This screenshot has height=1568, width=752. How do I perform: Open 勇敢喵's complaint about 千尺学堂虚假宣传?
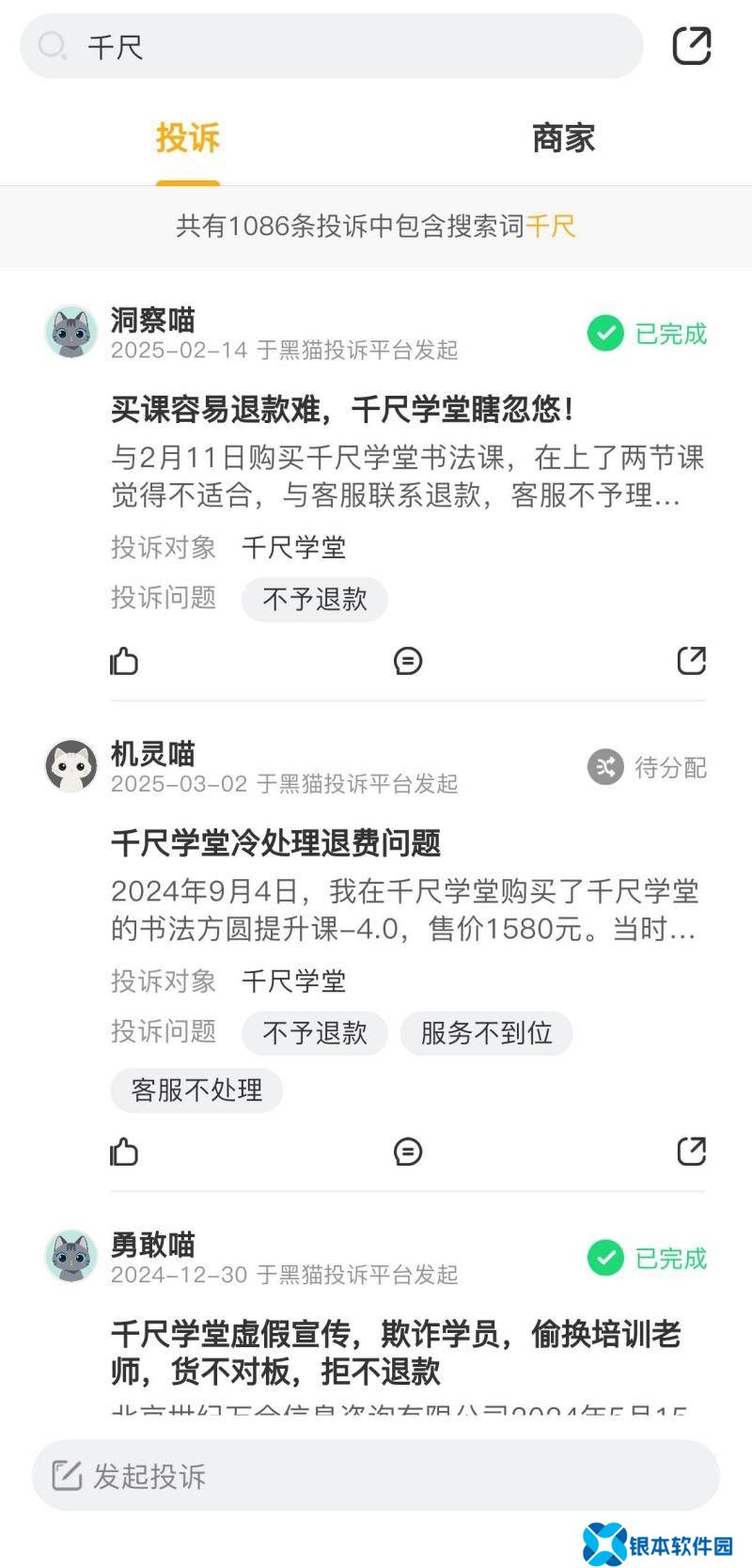pos(395,1352)
